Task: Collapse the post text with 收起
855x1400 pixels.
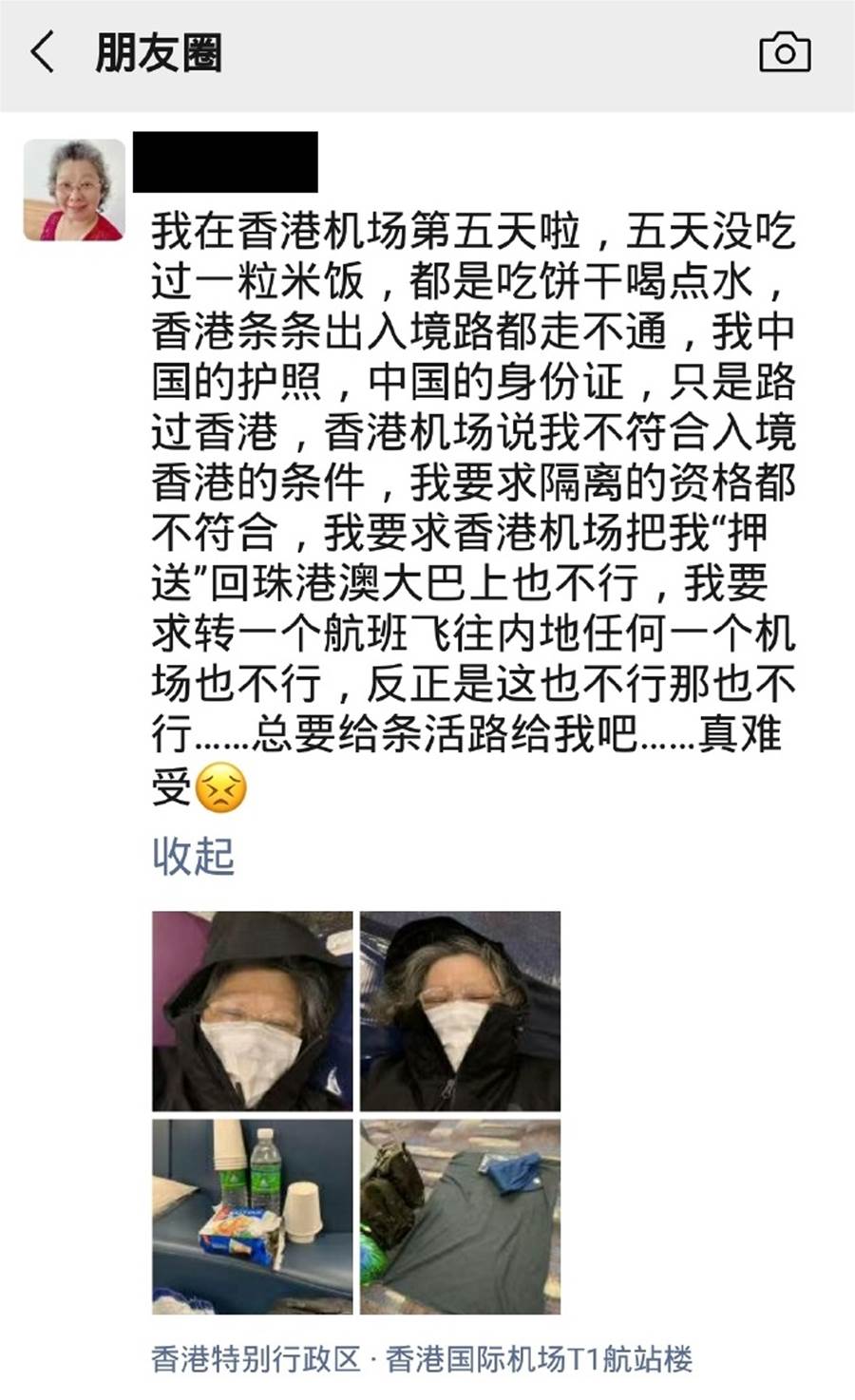Action: tap(193, 856)
